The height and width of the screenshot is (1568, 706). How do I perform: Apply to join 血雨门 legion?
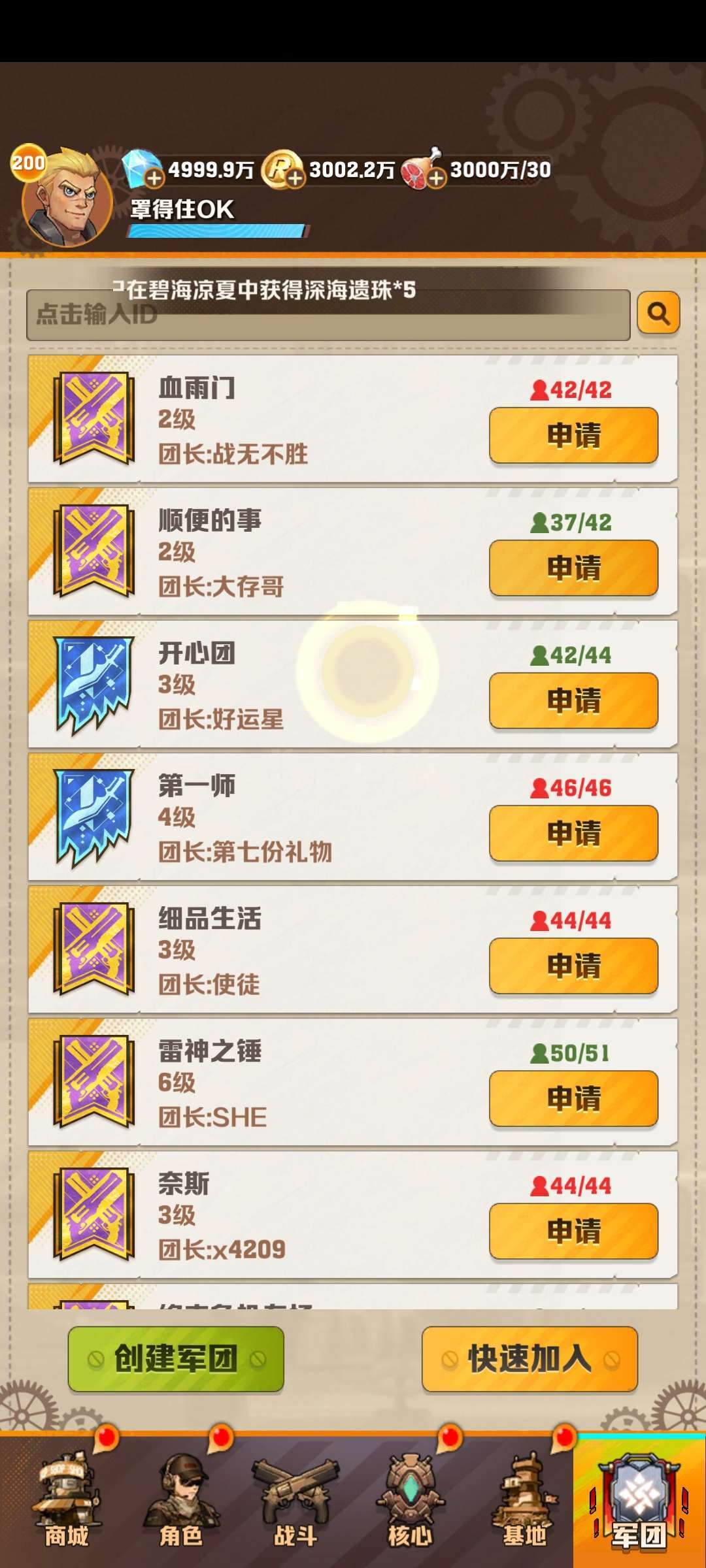(573, 436)
